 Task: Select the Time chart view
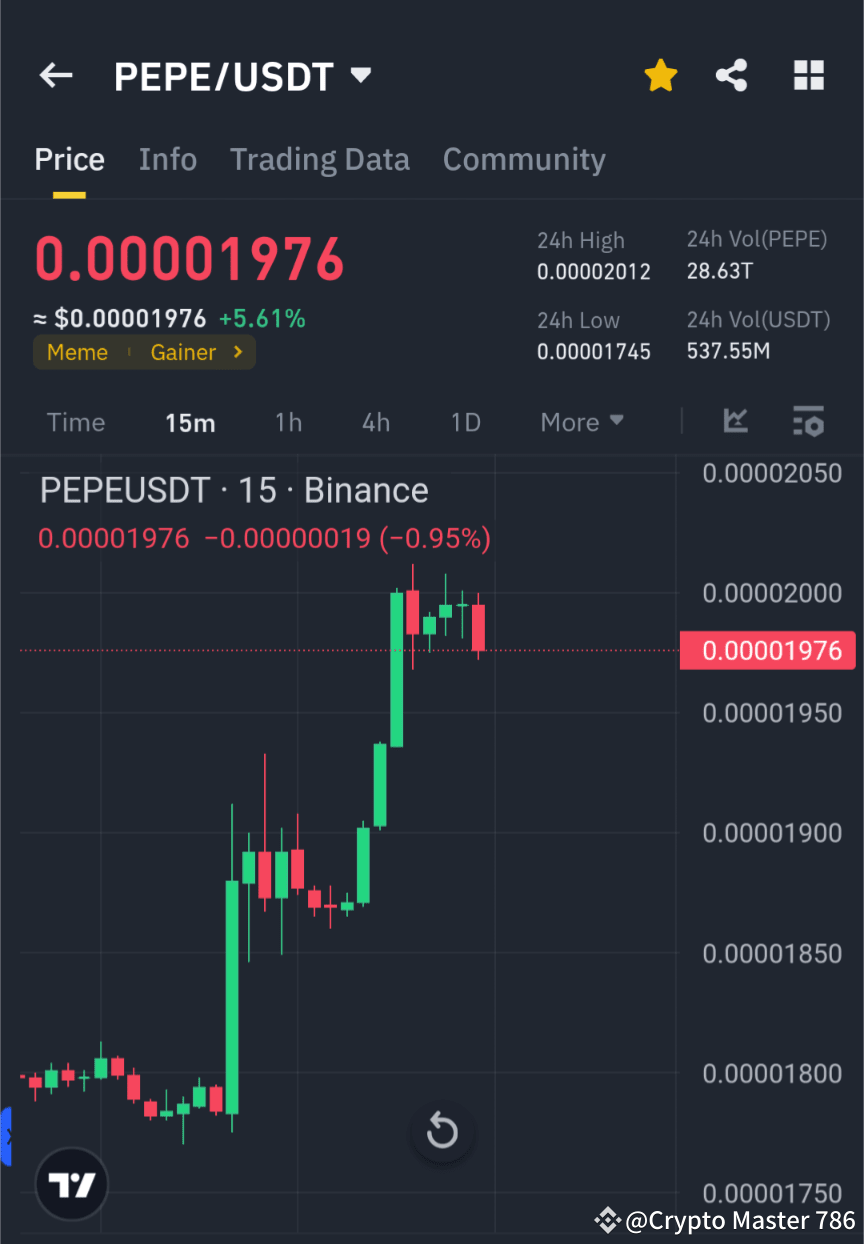coord(76,422)
